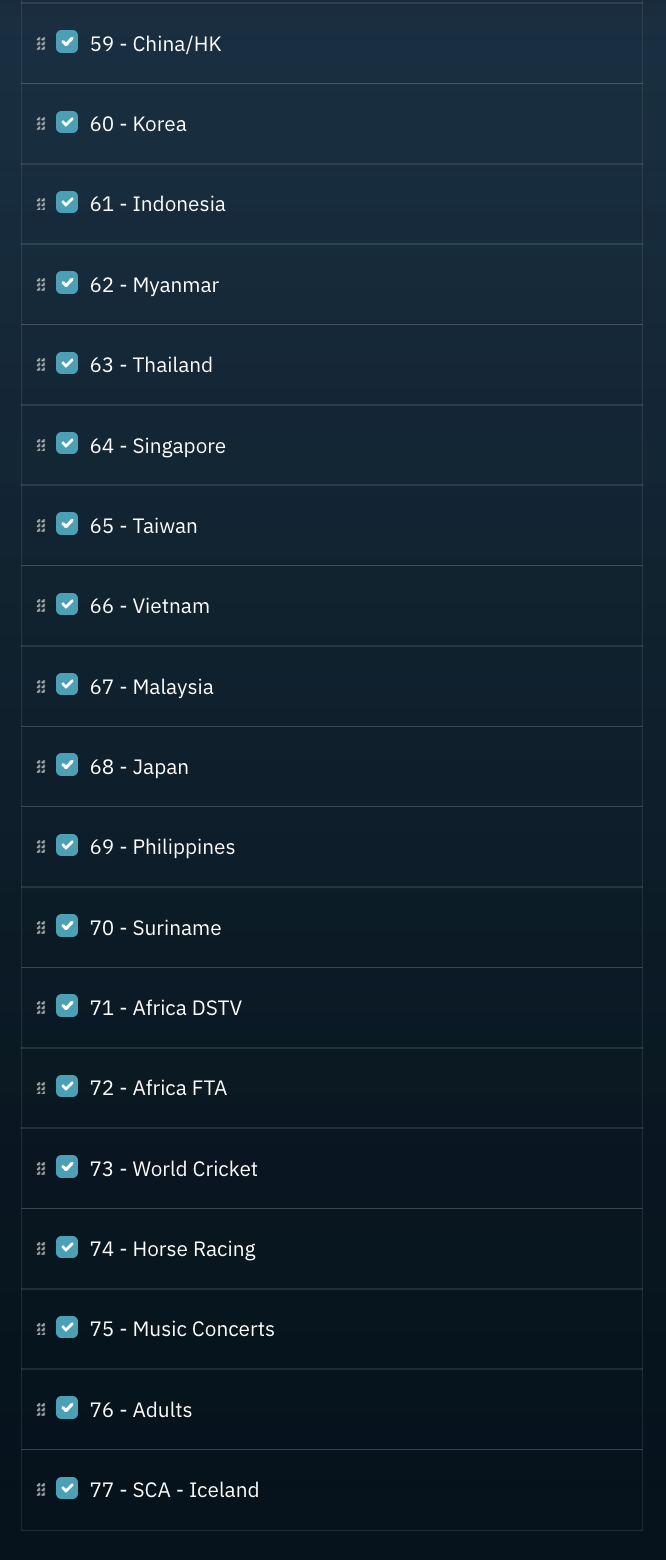The image size is (666, 1560).
Task: Disable the 63 - Thailand category
Action: point(67,363)
